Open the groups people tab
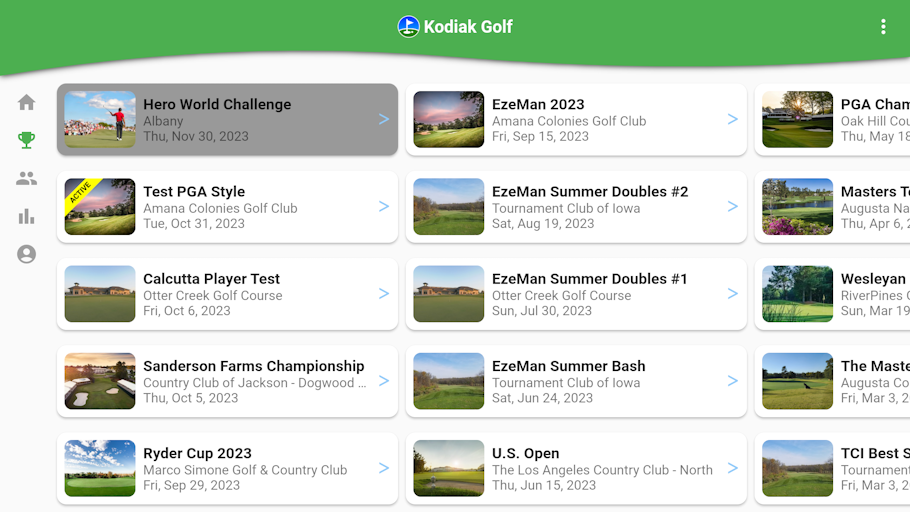 27,178
